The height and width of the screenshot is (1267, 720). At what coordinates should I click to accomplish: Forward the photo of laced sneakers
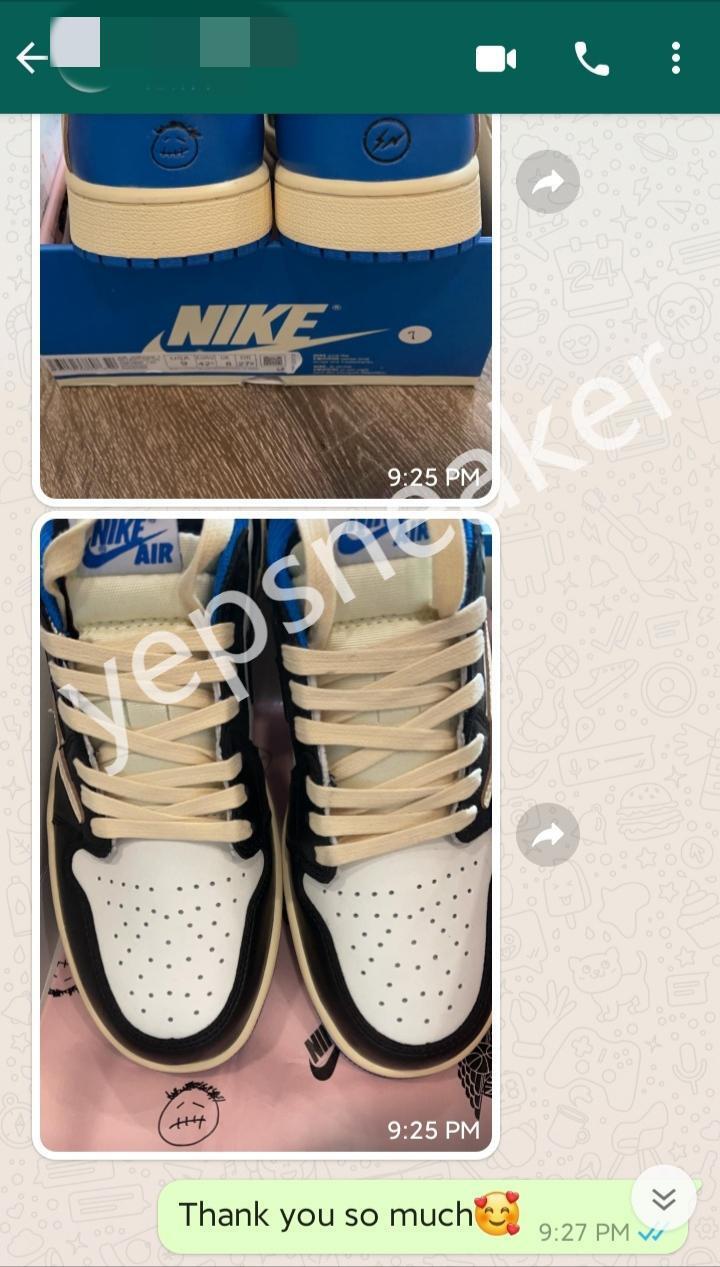click(548, 835)
